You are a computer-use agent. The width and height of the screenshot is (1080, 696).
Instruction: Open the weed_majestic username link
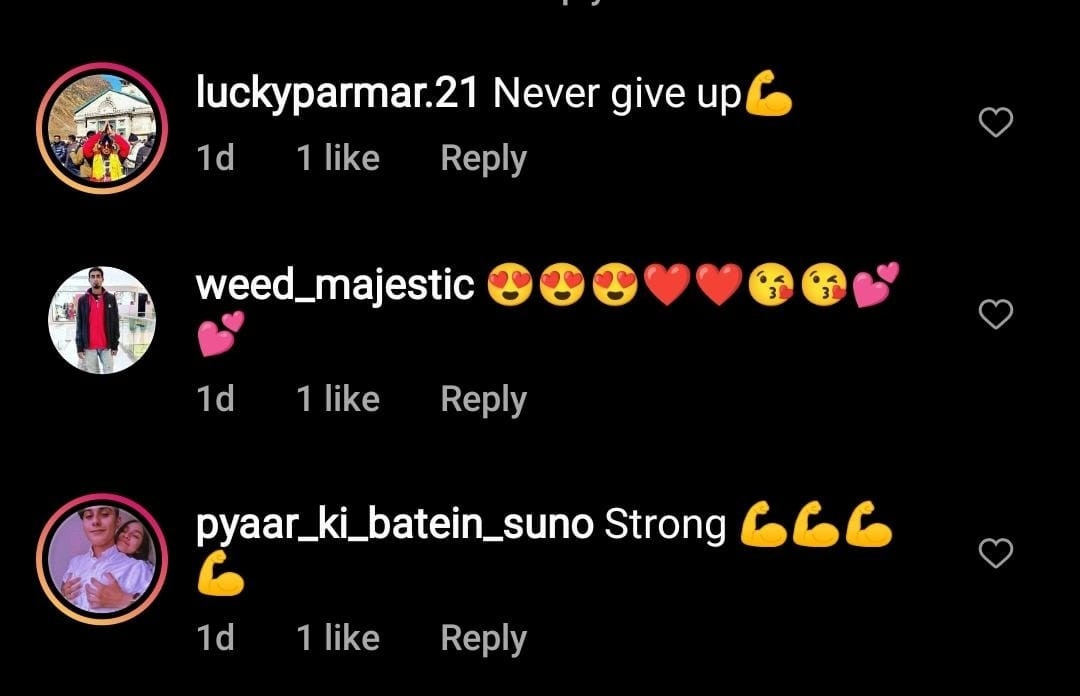tap(334, 286)
